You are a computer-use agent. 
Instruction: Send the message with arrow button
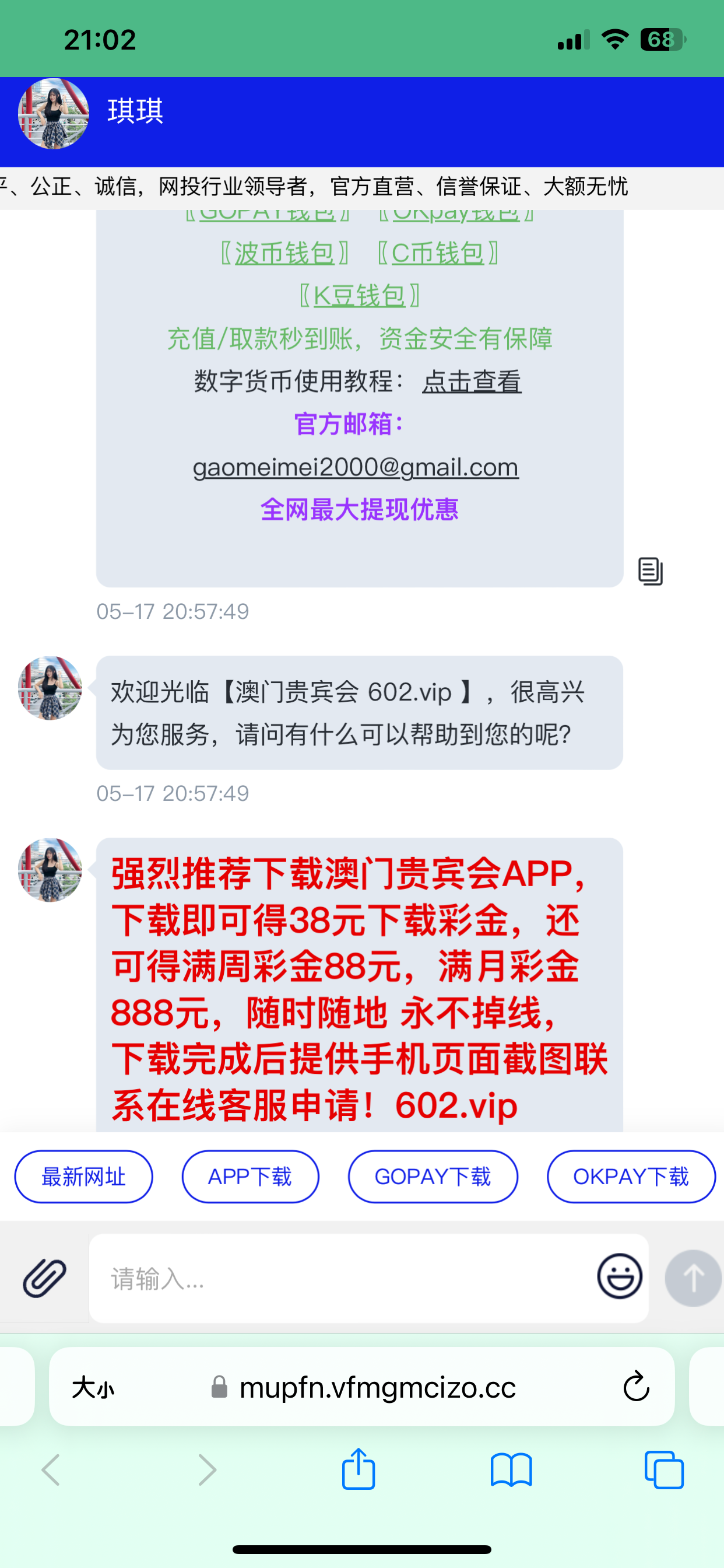click(693, 1277)
